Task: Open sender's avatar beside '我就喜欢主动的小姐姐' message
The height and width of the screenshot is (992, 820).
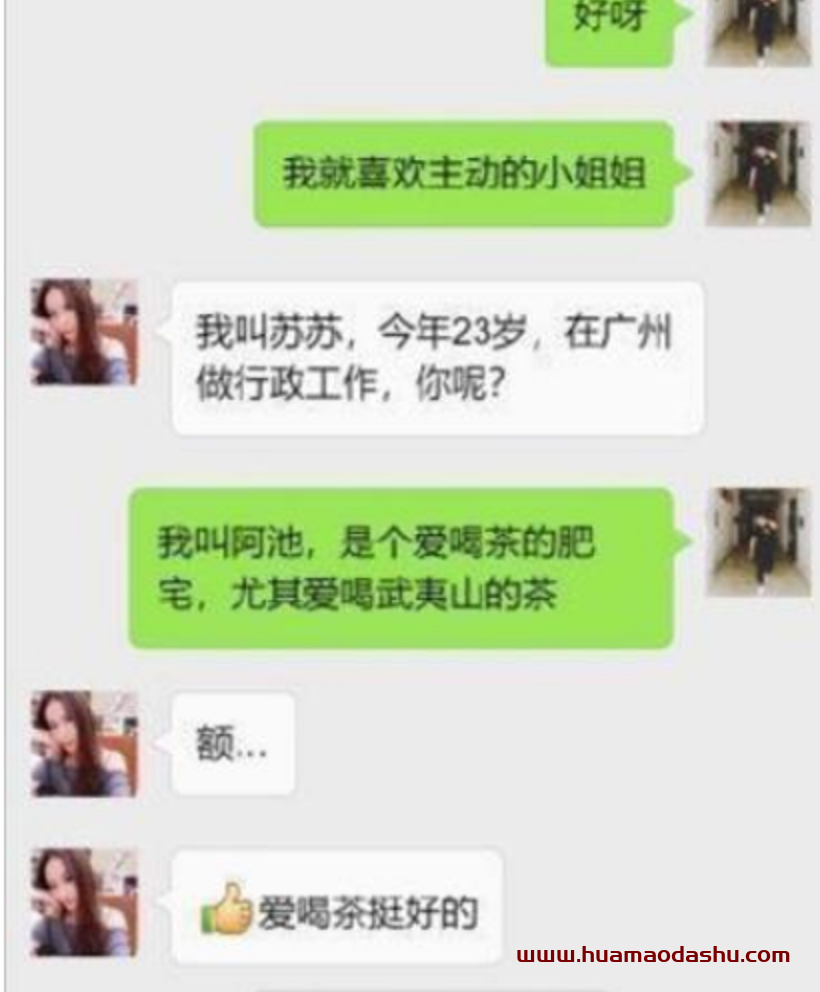Action: click(x=758, y=174)
